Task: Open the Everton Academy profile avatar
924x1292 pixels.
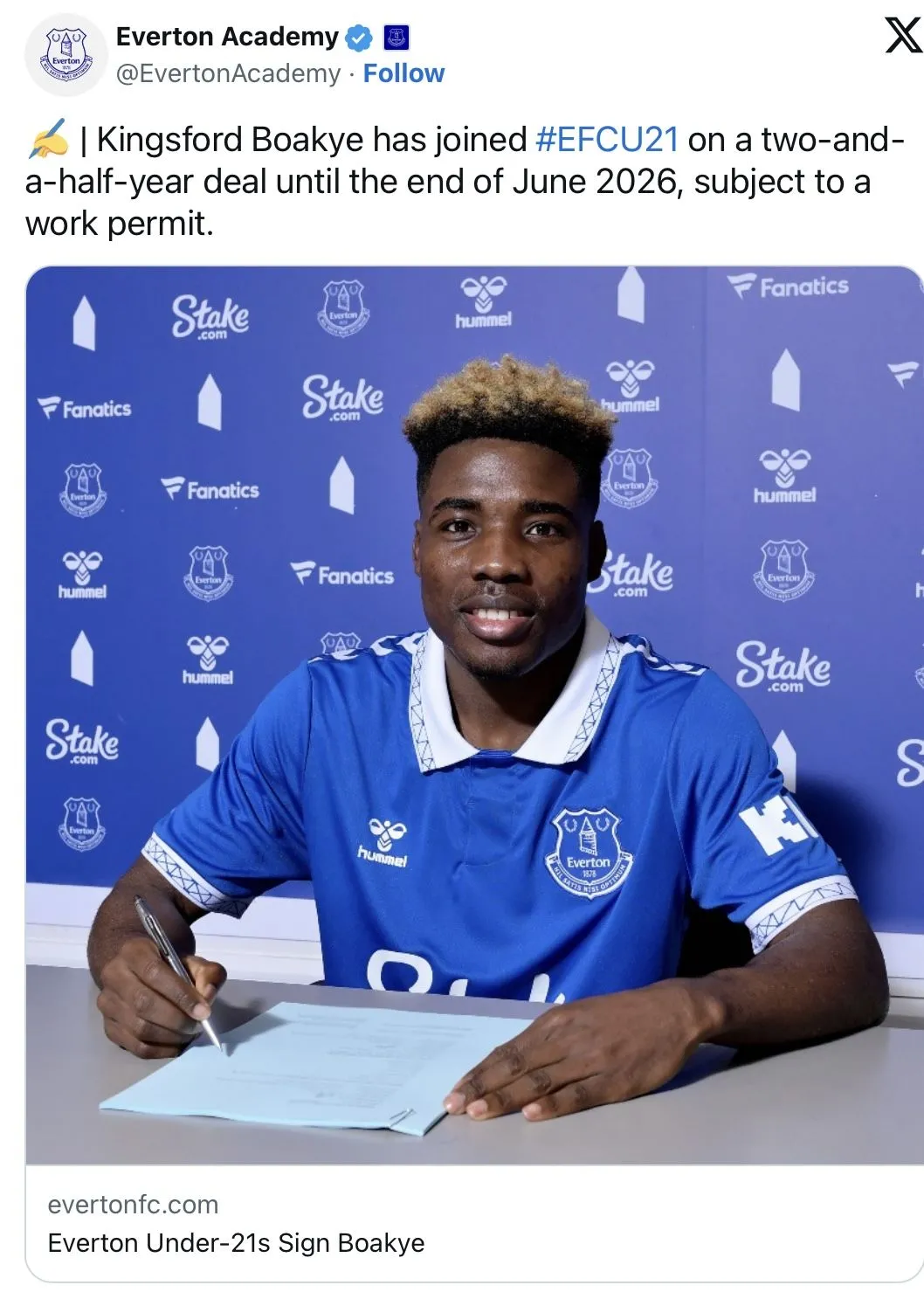Action: click(x=66, y=55)
